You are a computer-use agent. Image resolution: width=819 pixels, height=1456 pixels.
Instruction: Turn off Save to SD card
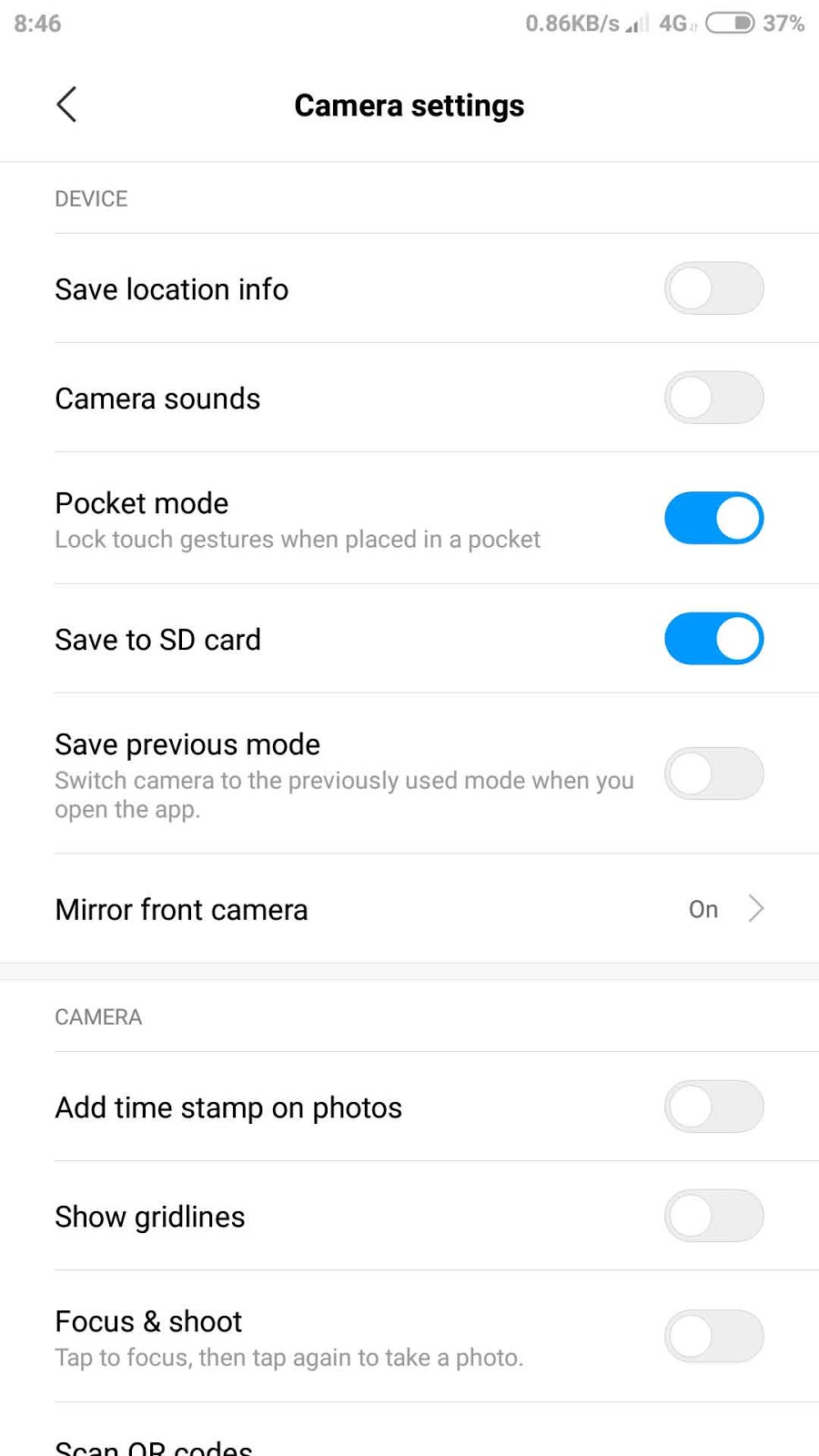coord(713,639)
